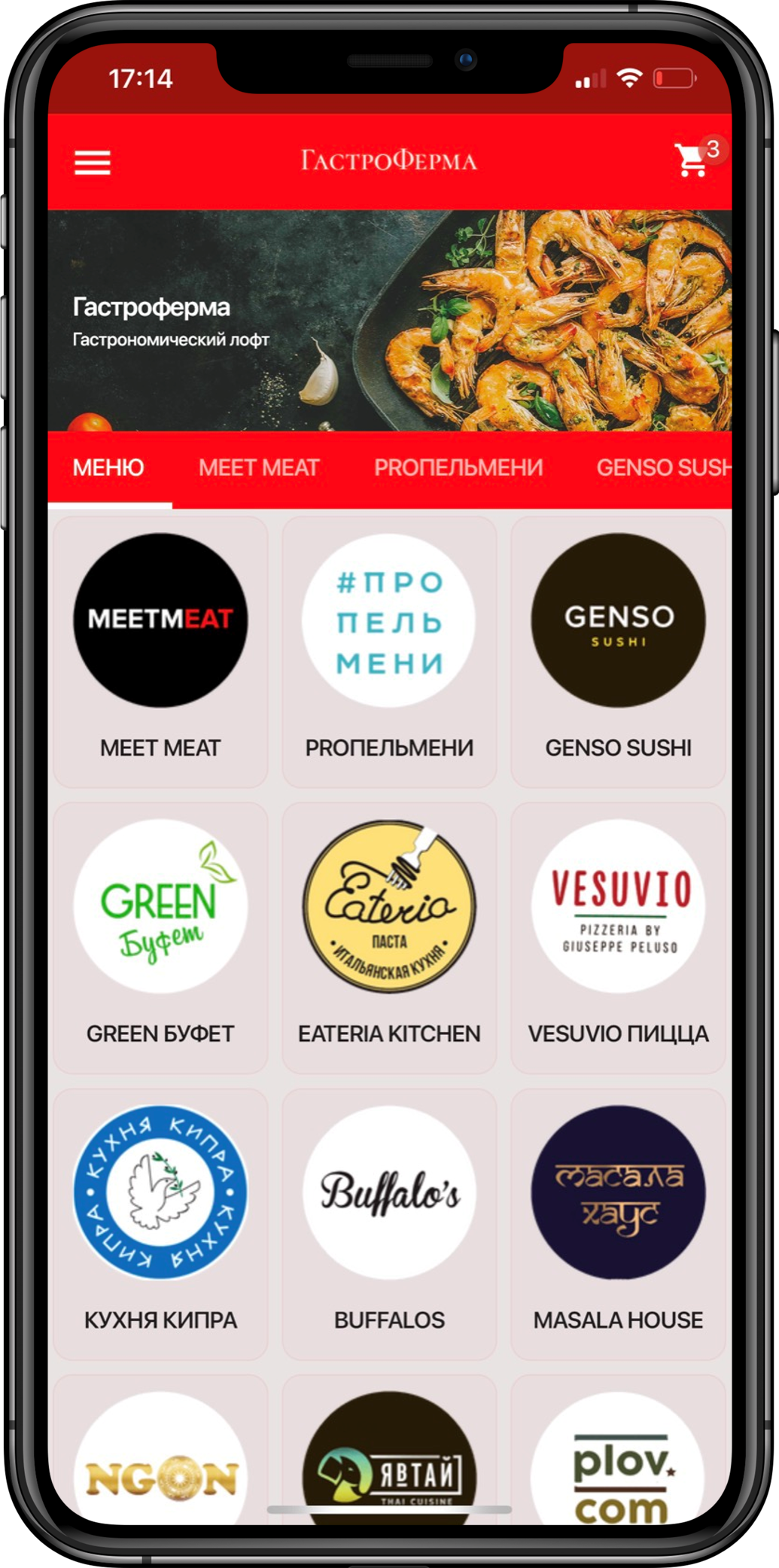Open the GREEN БУФЕТ card
779x1568 pixels.
[x=160, y=937]
